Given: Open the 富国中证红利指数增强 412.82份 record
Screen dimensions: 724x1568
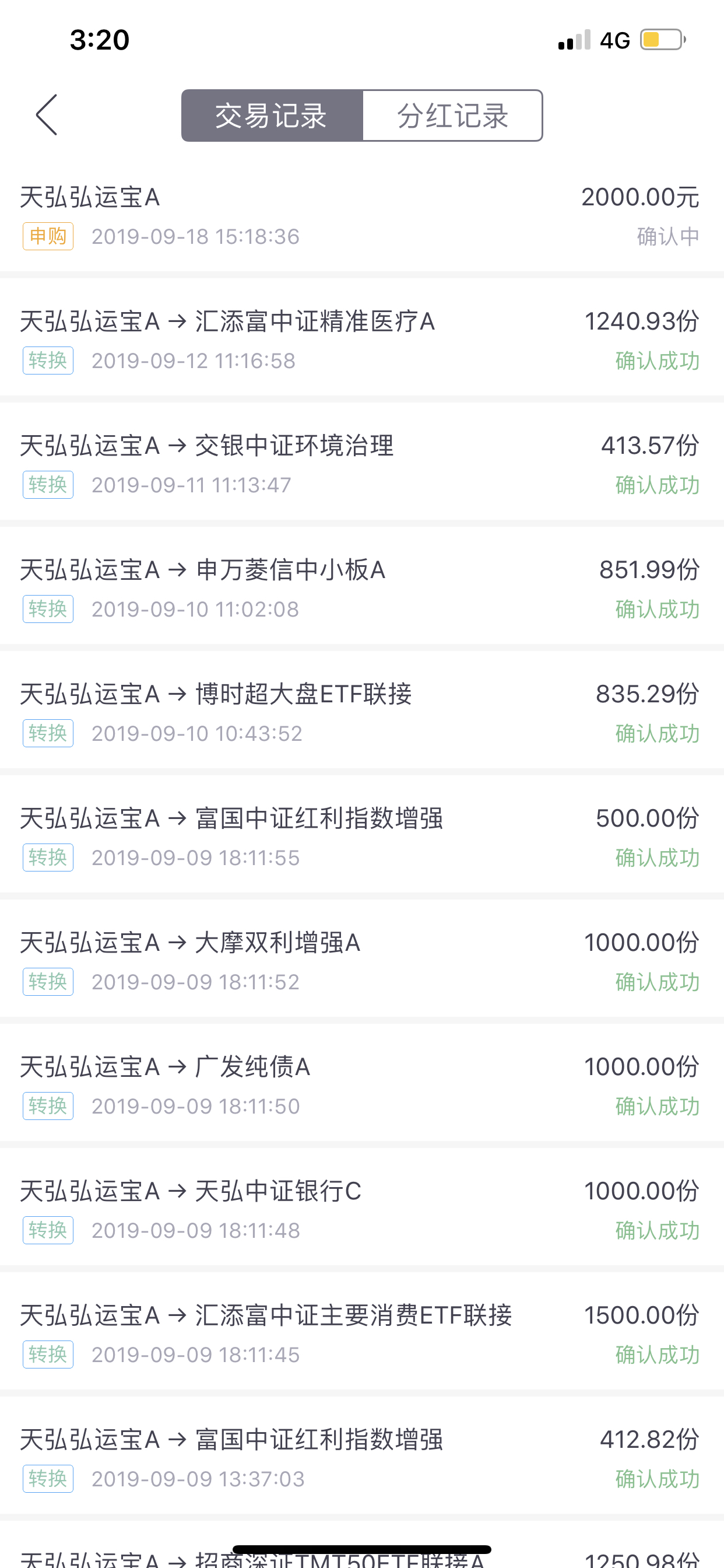Looking at the screenshot, I should [362, 1457].
